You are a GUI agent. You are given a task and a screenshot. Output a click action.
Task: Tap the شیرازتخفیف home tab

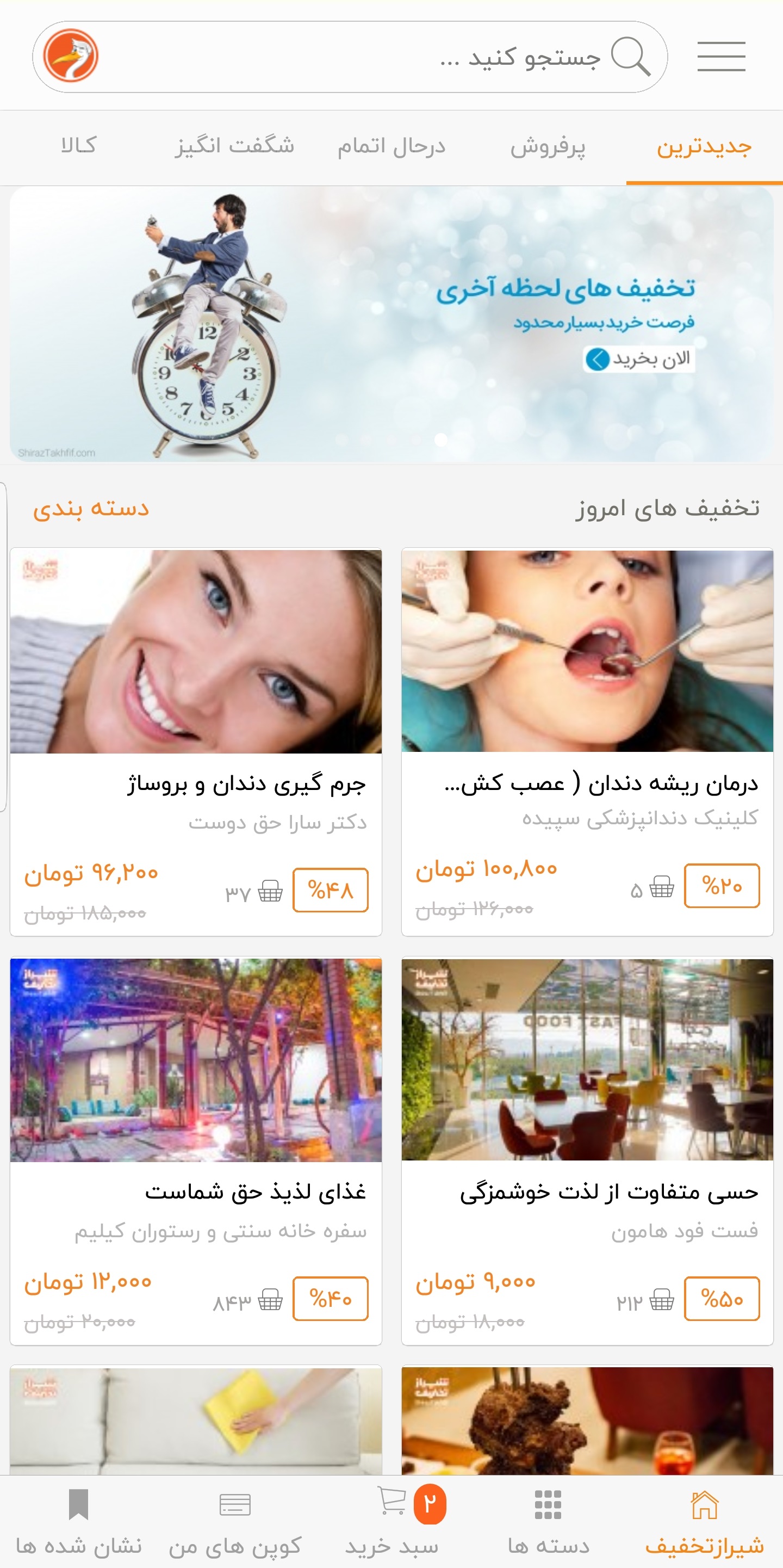coord(704,1521)
